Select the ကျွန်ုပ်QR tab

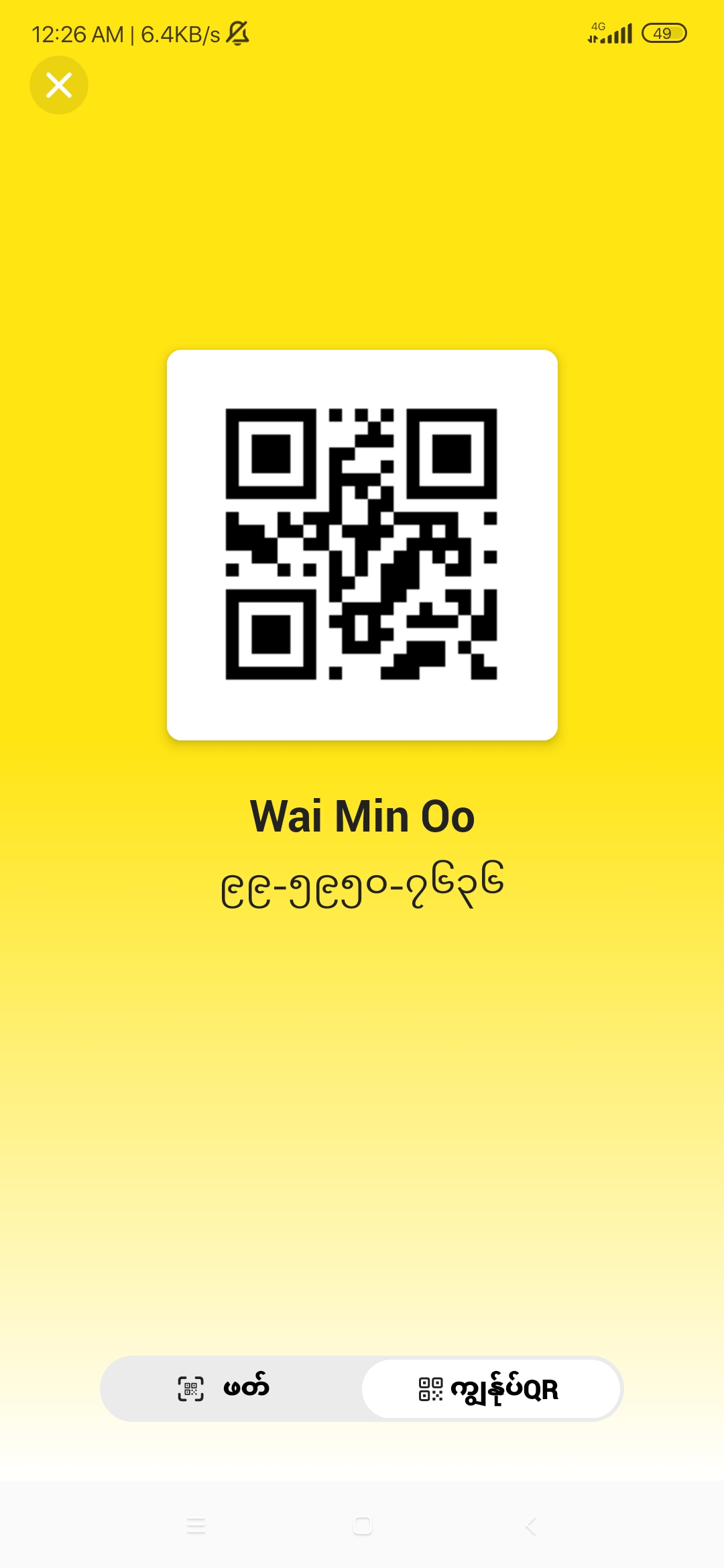491,1388
